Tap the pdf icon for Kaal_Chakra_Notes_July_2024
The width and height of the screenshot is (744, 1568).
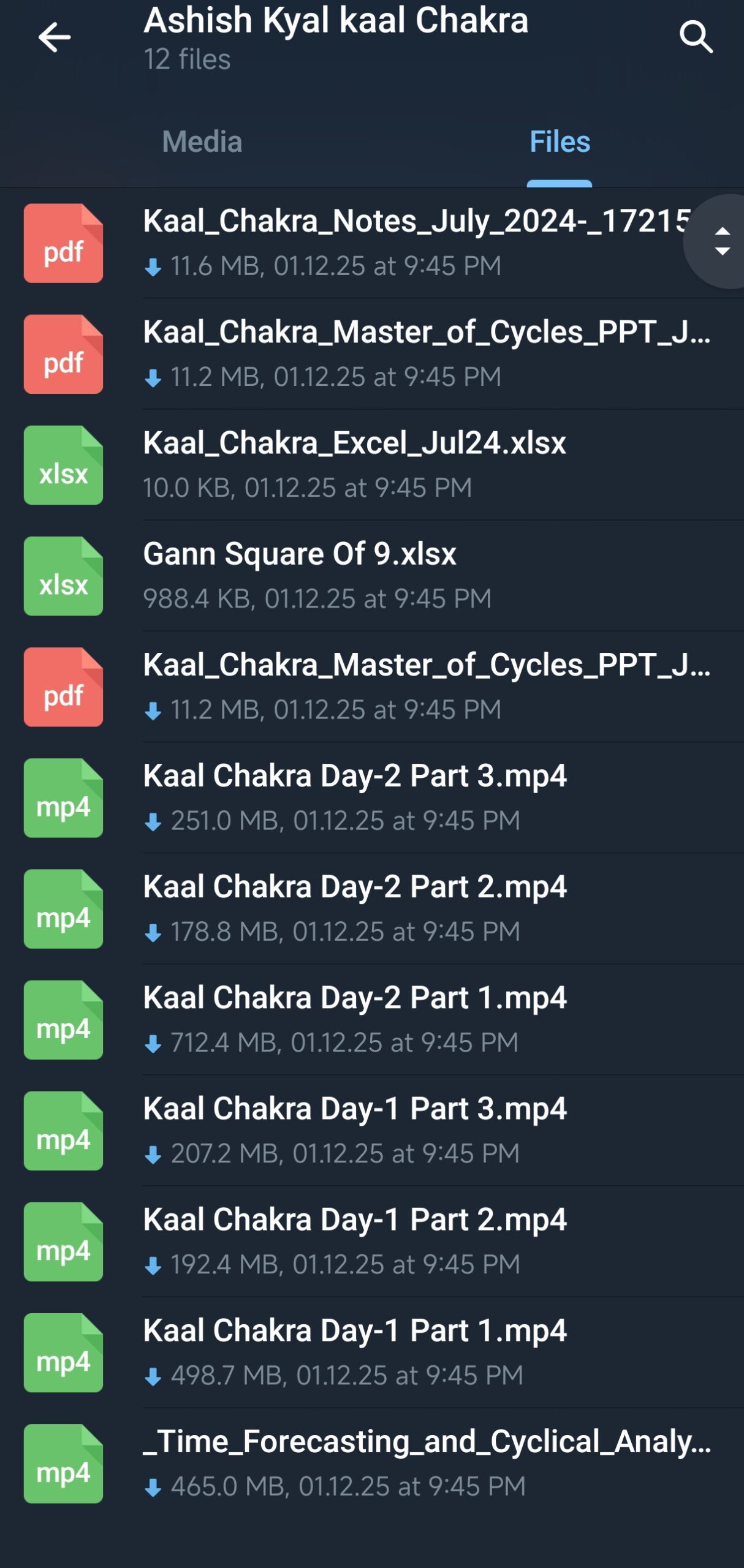coord(63,242)
